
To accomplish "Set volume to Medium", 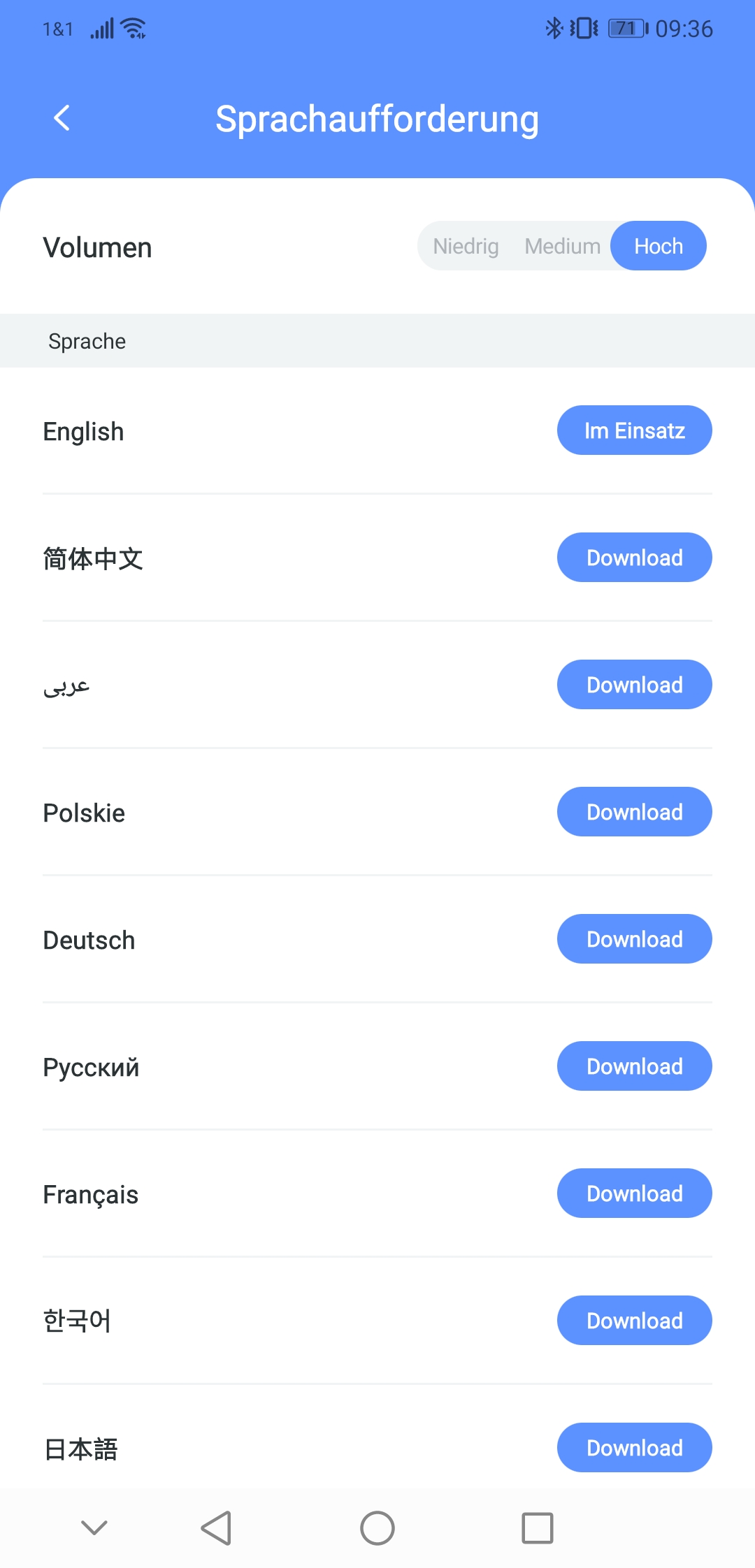I will [x=562, y=246].
